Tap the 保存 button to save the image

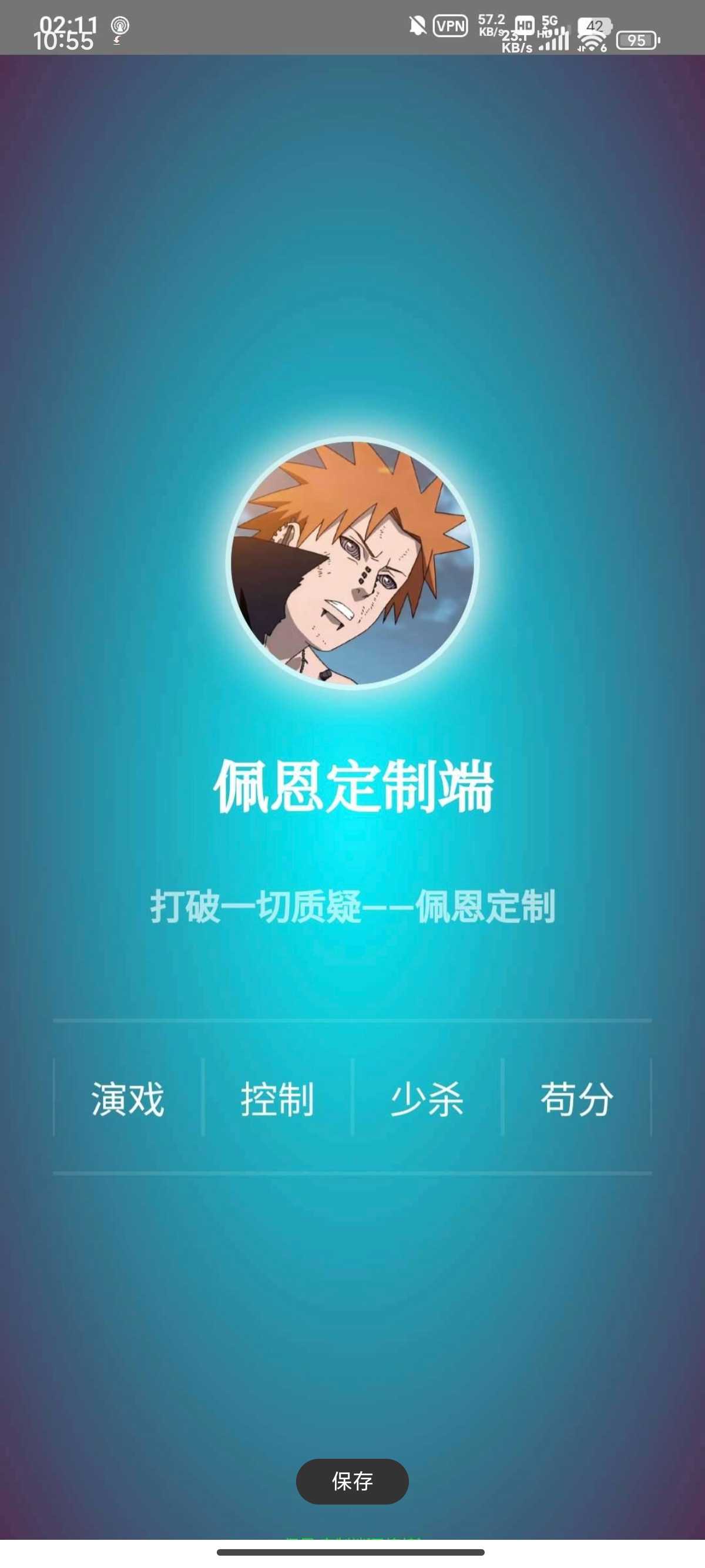tap(352, 1481)
